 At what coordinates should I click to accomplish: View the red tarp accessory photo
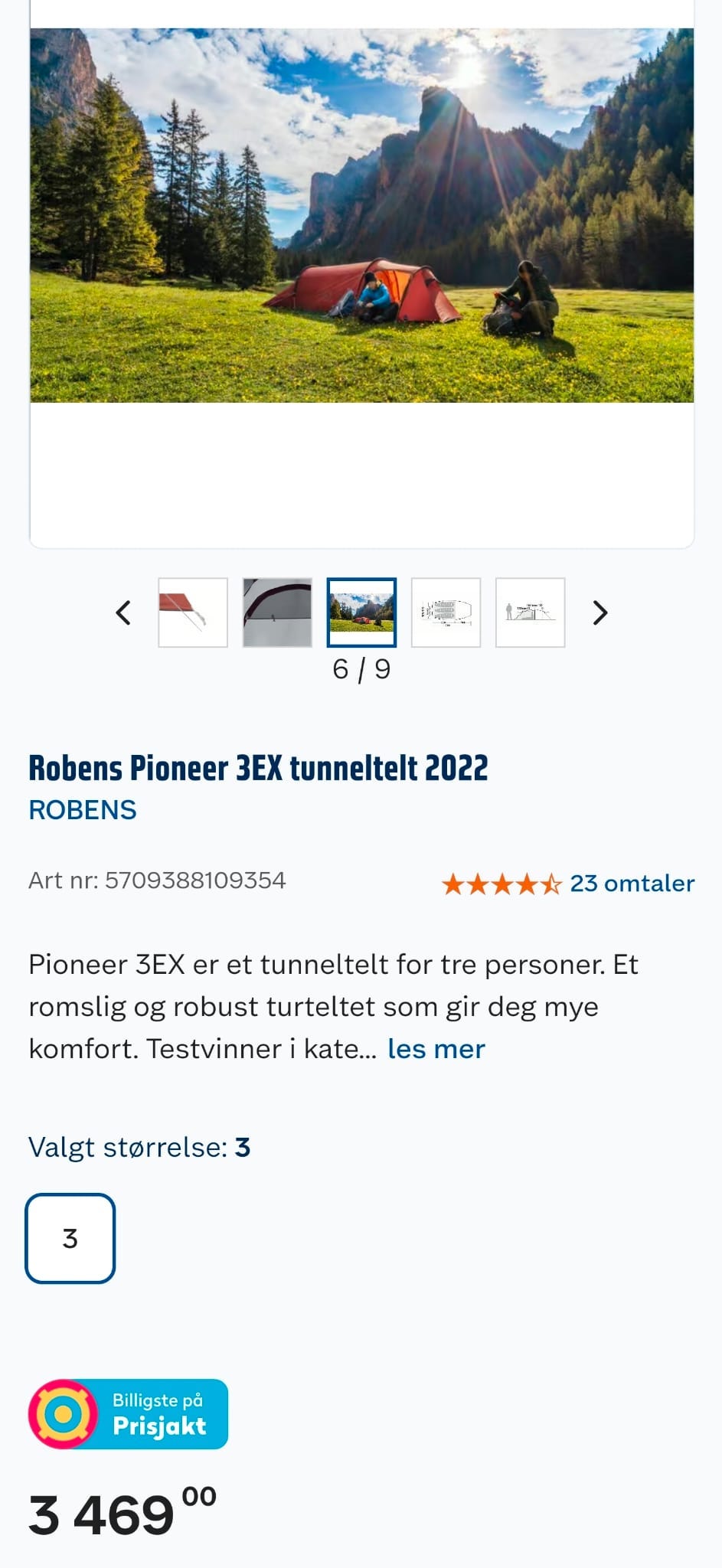tap(192, 613)
